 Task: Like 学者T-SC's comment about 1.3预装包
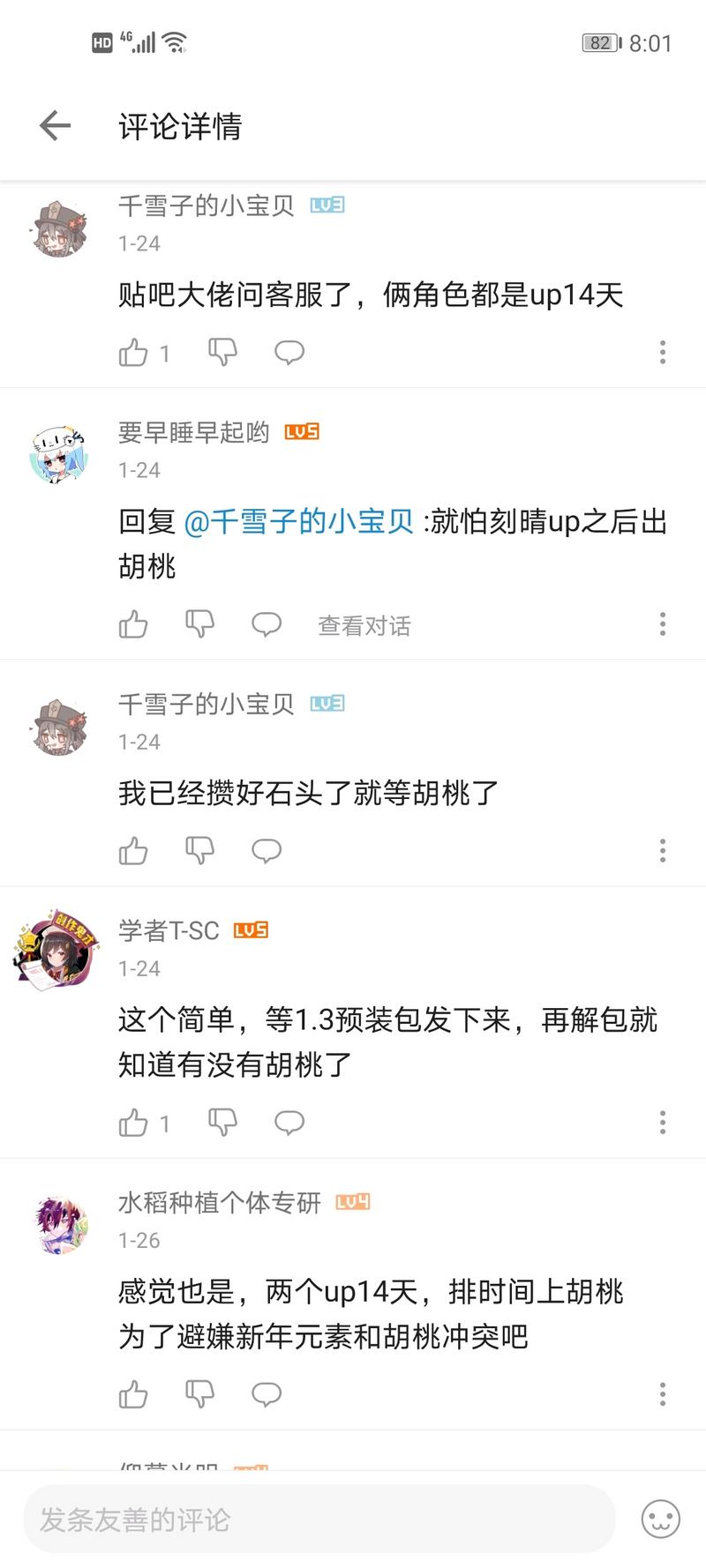pyautogui.click(x=133, y=1123)
